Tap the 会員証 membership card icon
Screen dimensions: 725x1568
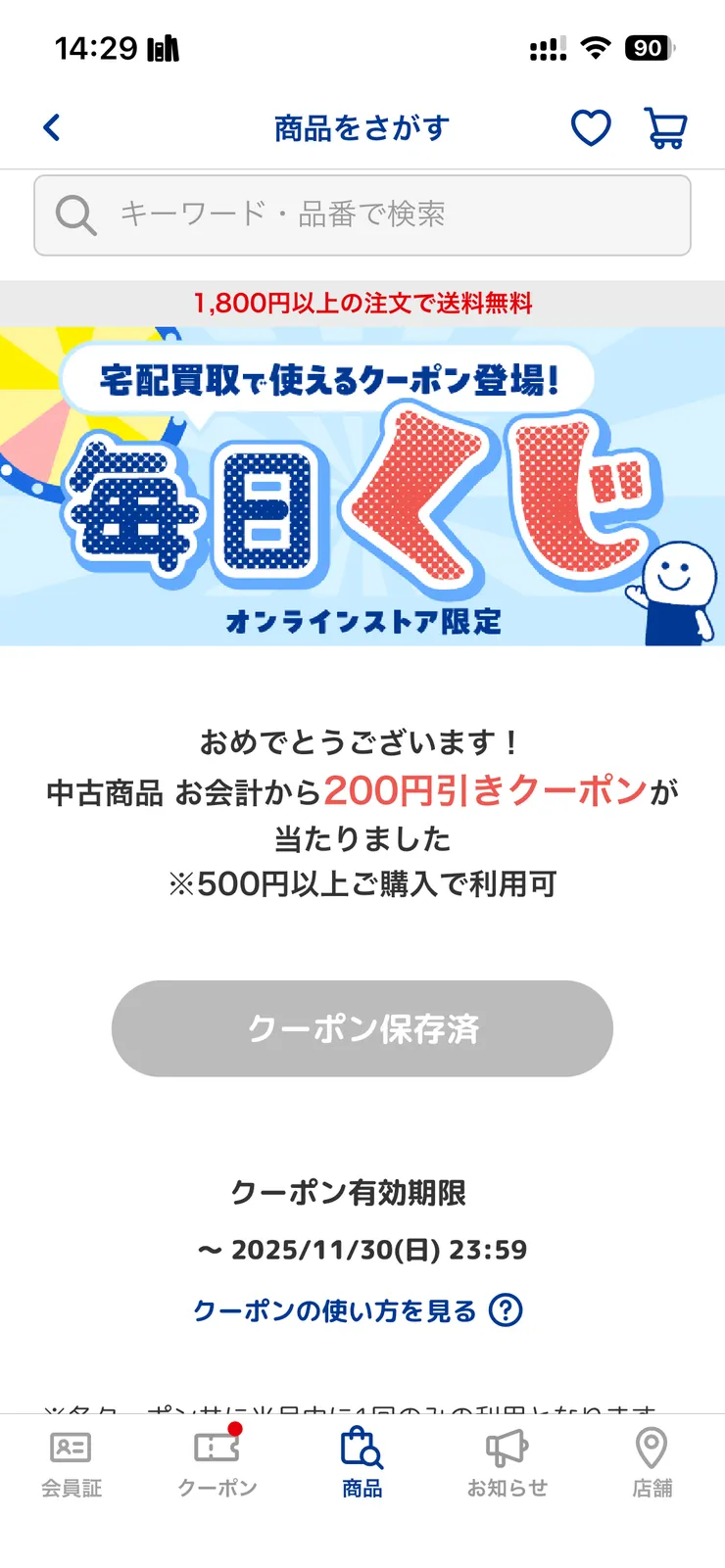pos(72,1446)
